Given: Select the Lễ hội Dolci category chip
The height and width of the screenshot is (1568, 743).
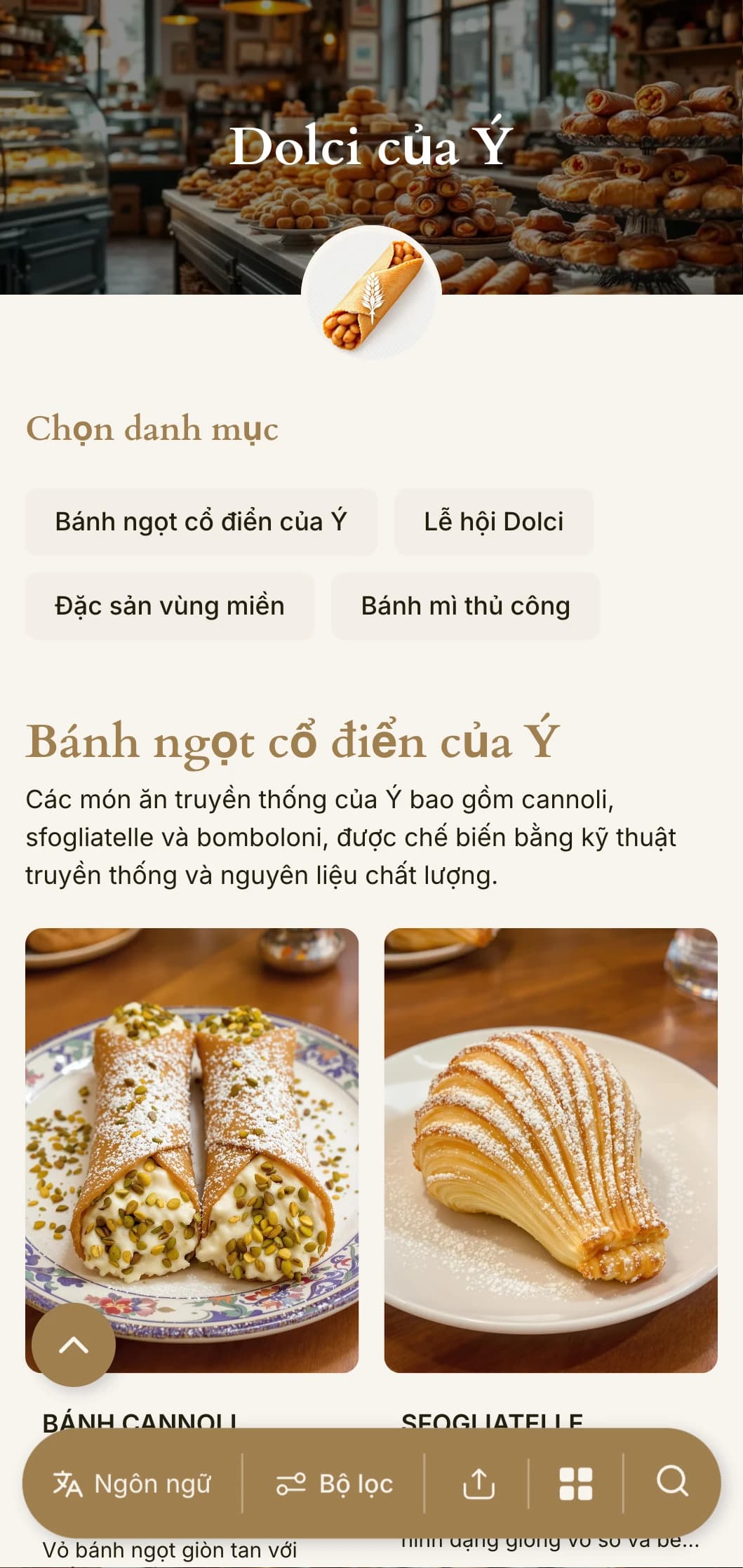Looking at the screenshot, I should point(494,522).
